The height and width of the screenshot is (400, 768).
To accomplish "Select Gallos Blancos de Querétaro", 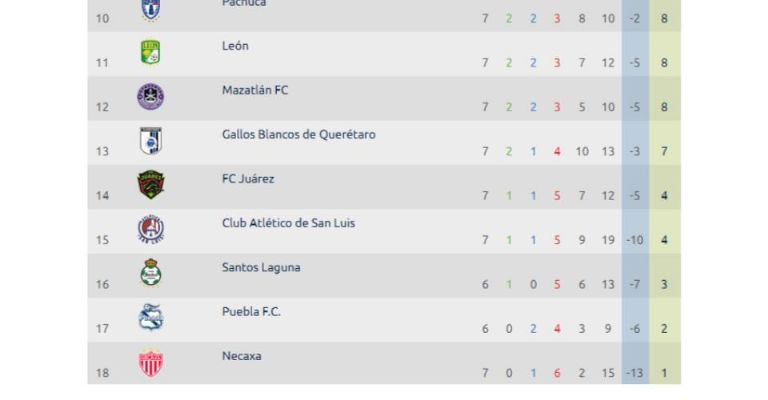I will tap(298, 134).
